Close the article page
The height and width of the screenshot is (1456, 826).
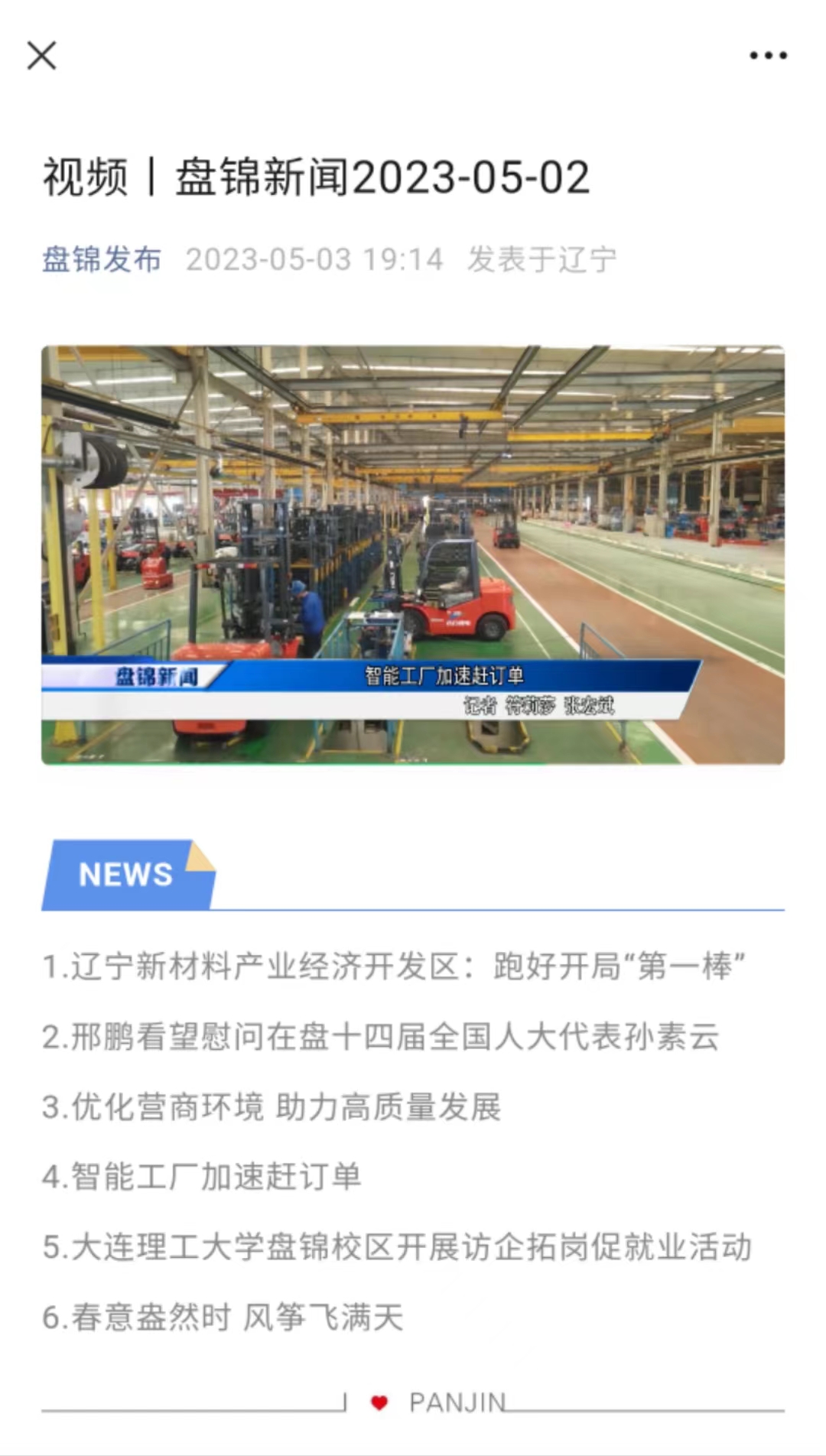coord(41,55)
